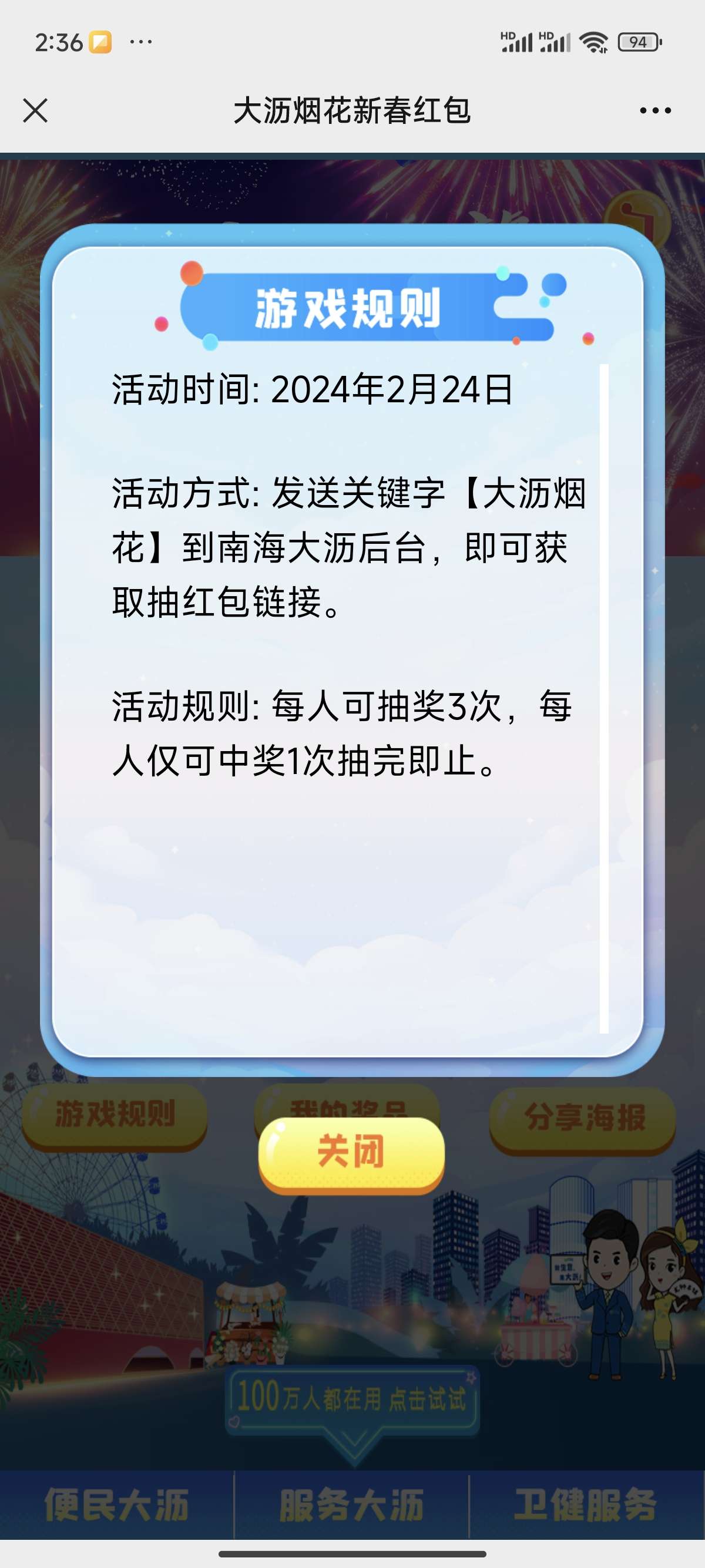Close the webview with the X icon

tap(35, 111)
